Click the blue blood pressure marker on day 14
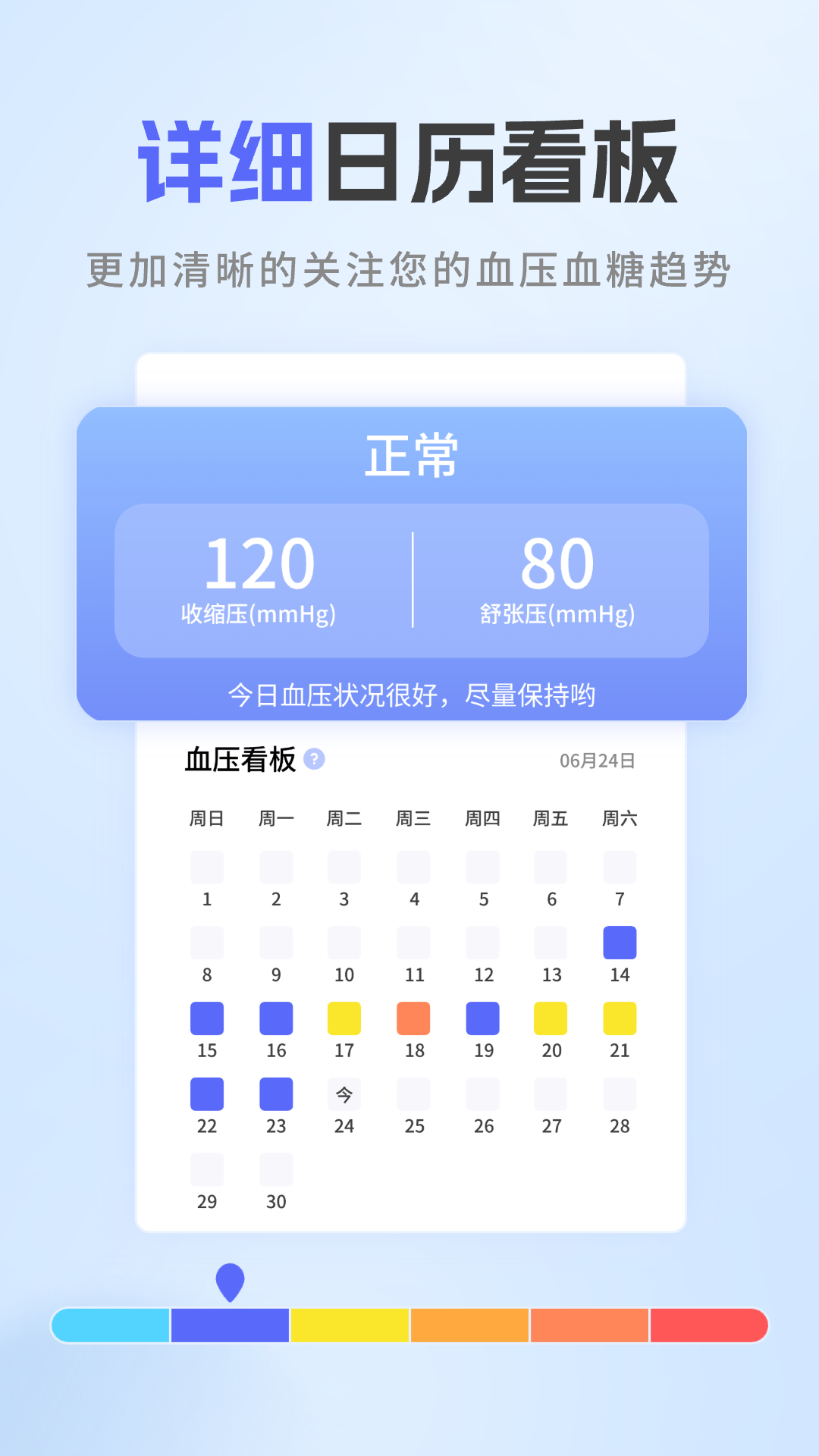819x1456 pixels. (620, 943)
